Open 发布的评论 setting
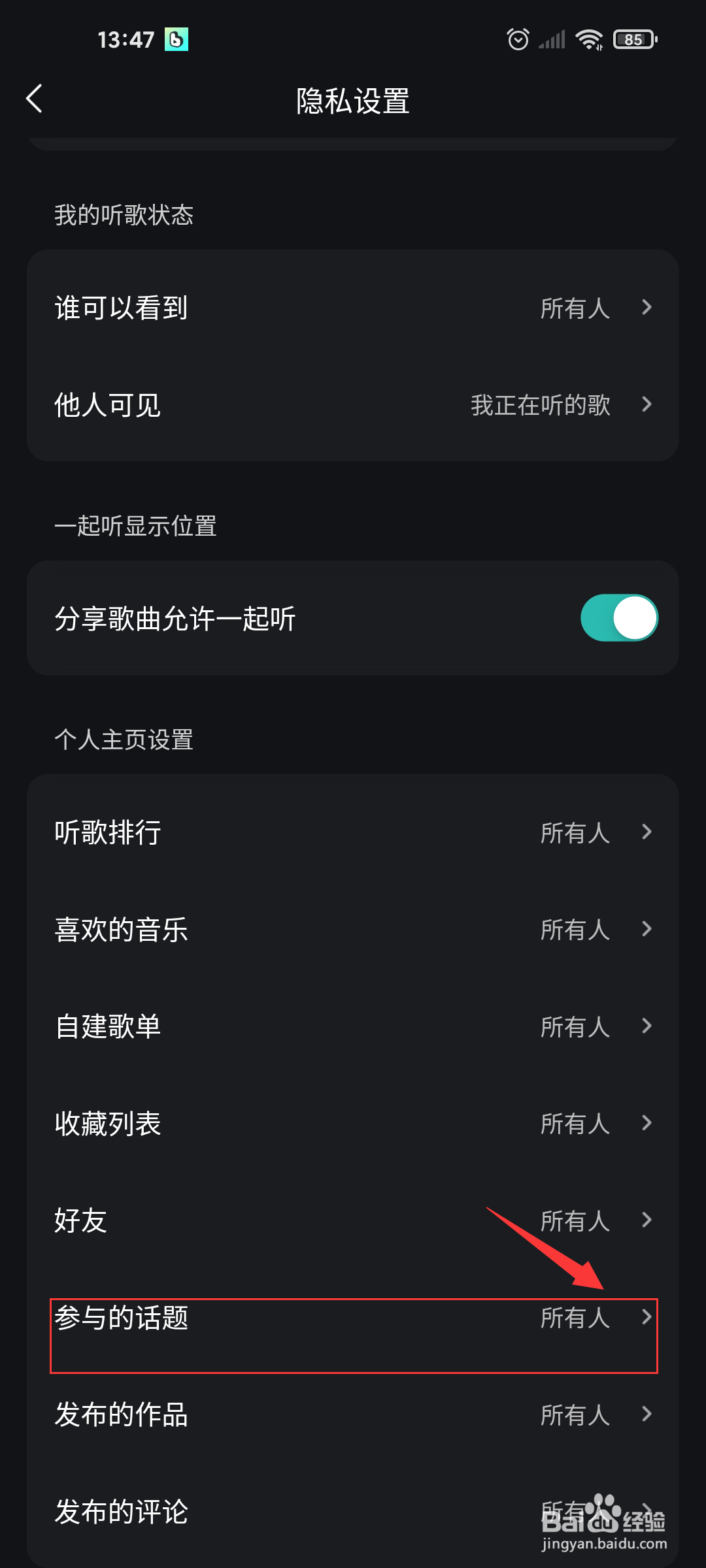 coord(353,1511)
